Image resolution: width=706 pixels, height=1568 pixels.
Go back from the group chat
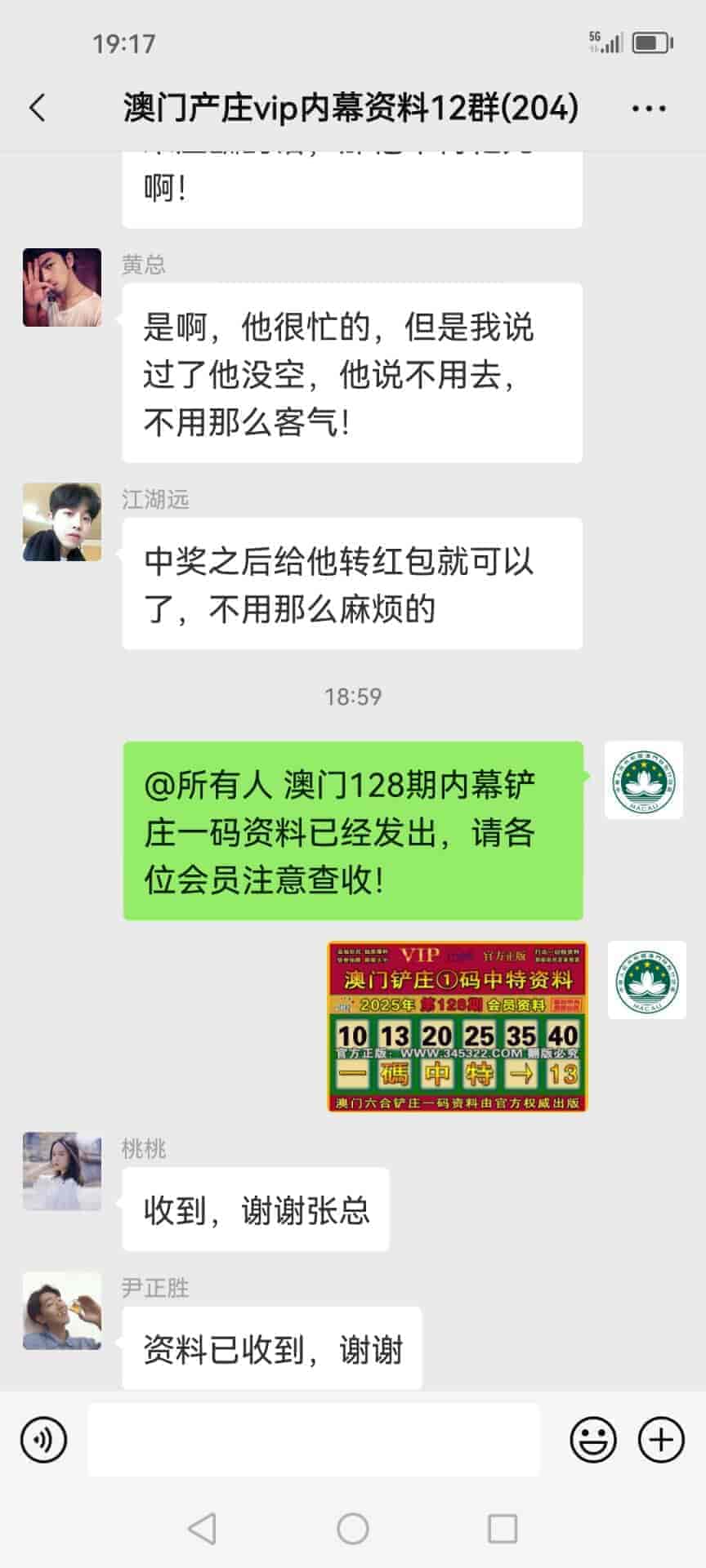[38, 108]
